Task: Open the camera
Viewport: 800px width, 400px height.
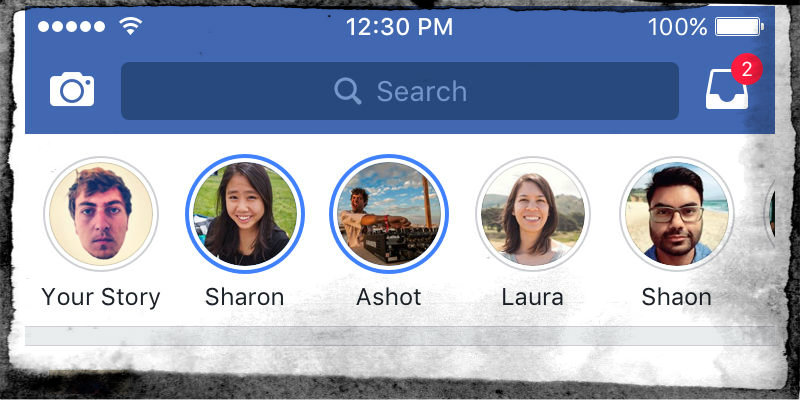Action: click(x=72, y=92)
